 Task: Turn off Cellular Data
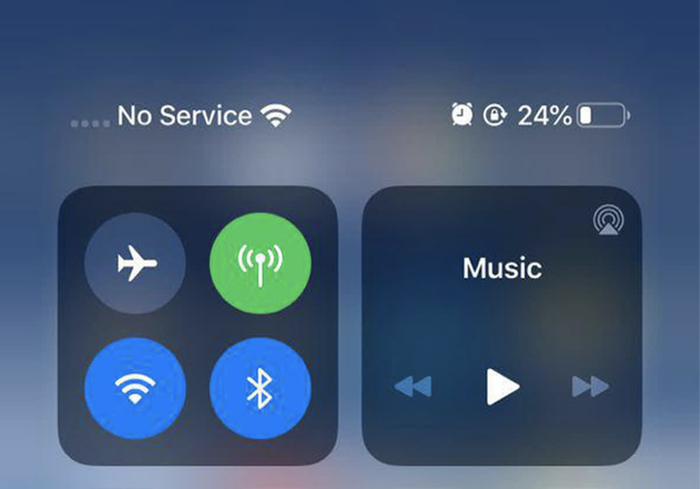pos(260,264)
